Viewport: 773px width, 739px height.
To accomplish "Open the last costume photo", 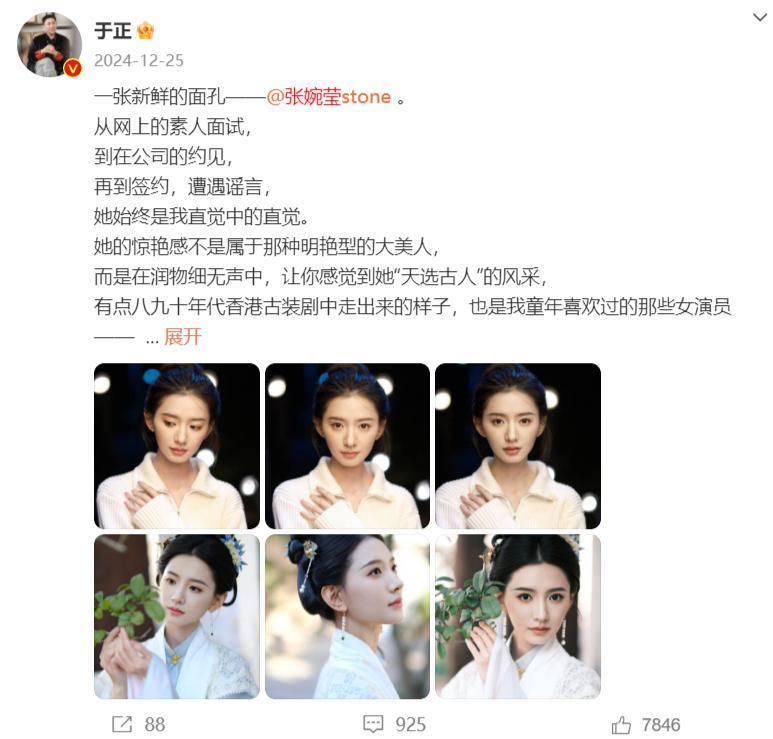I will coord(518,616).
